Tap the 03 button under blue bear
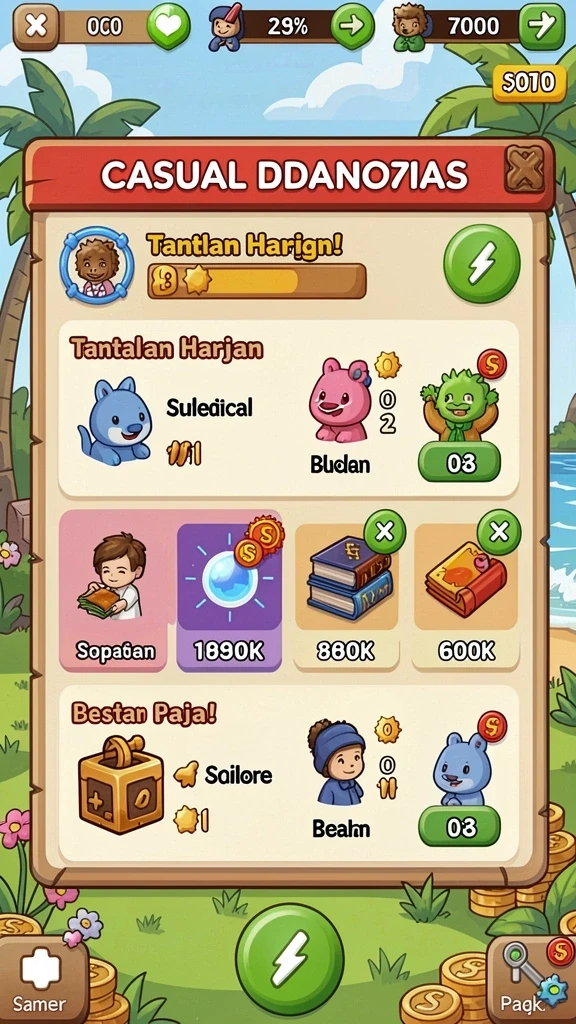The image size is (576, 1024). pos(459,827)
